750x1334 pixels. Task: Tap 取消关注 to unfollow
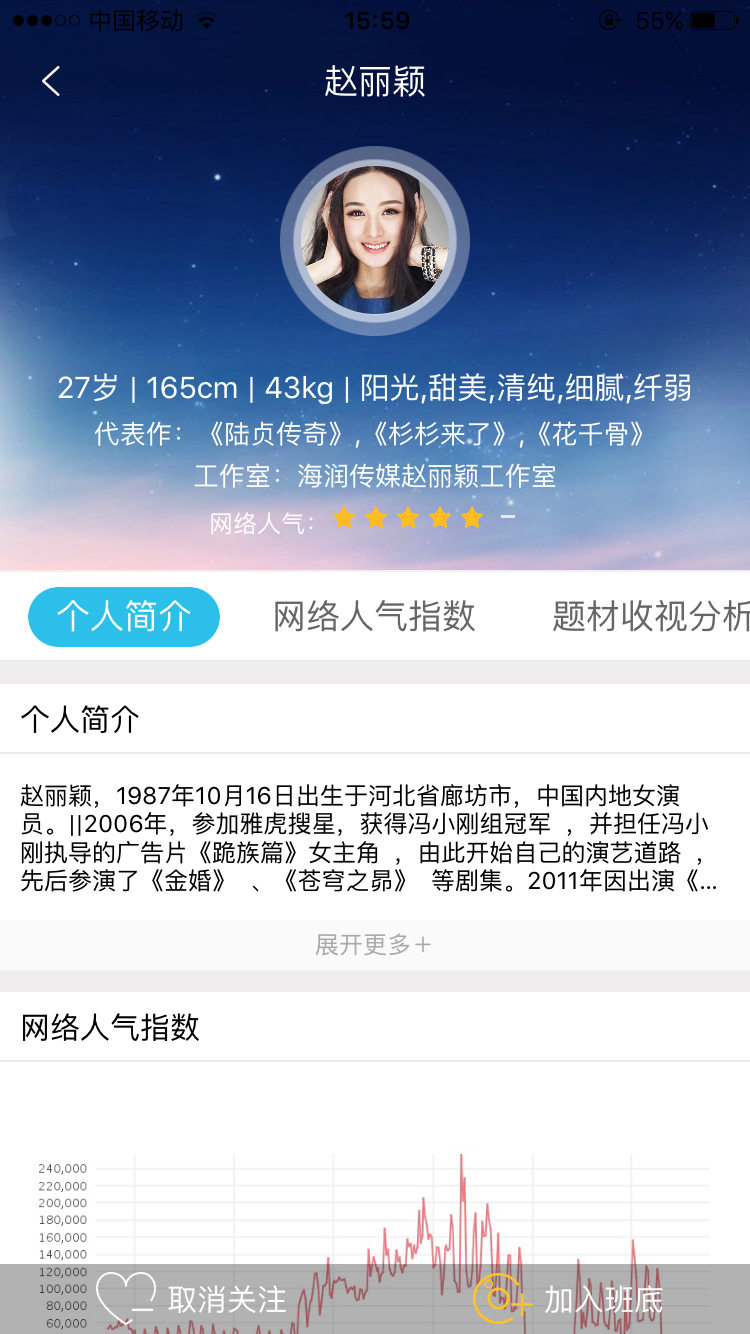point(192,1299)
